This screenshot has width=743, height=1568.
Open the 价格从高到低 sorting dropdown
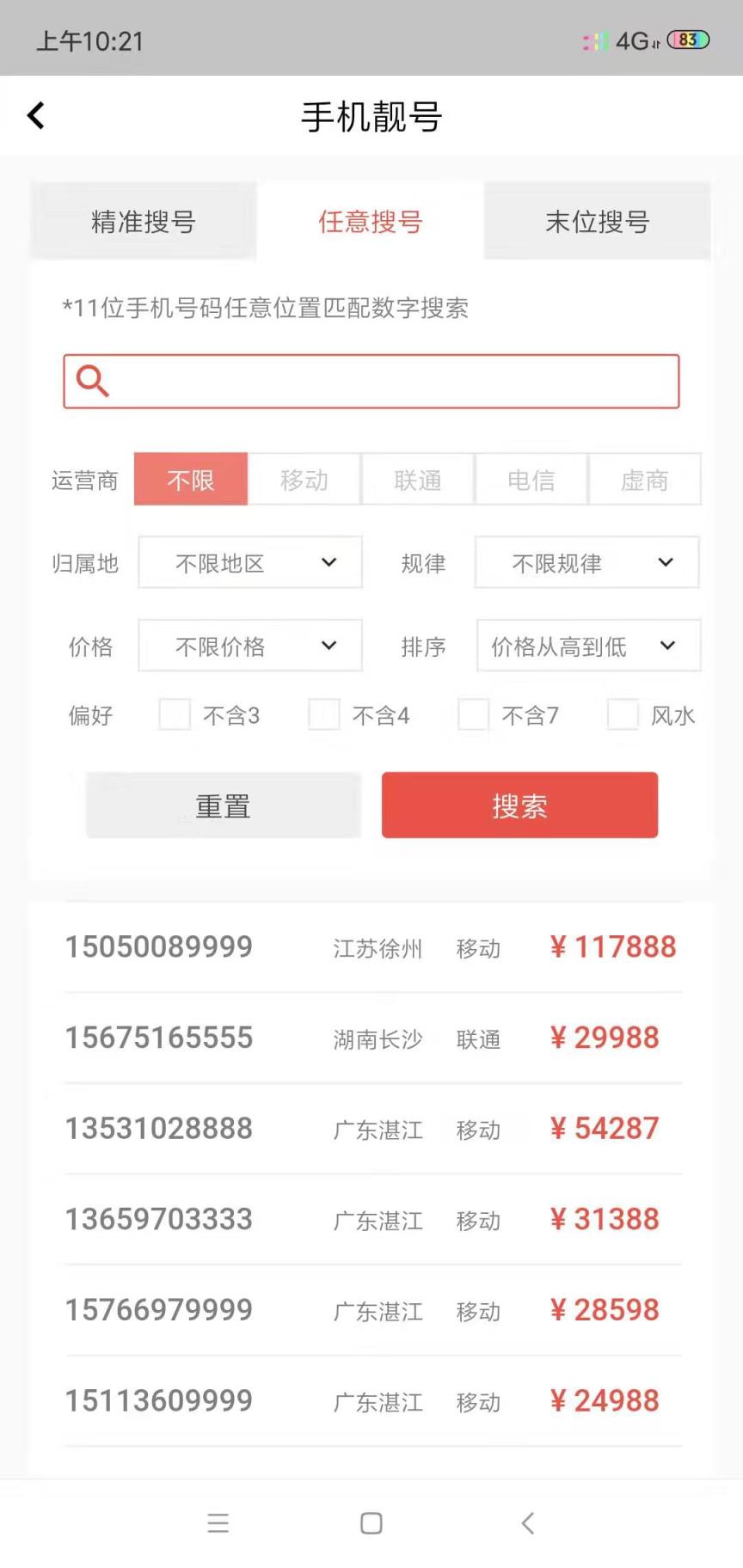coord(587,646)
